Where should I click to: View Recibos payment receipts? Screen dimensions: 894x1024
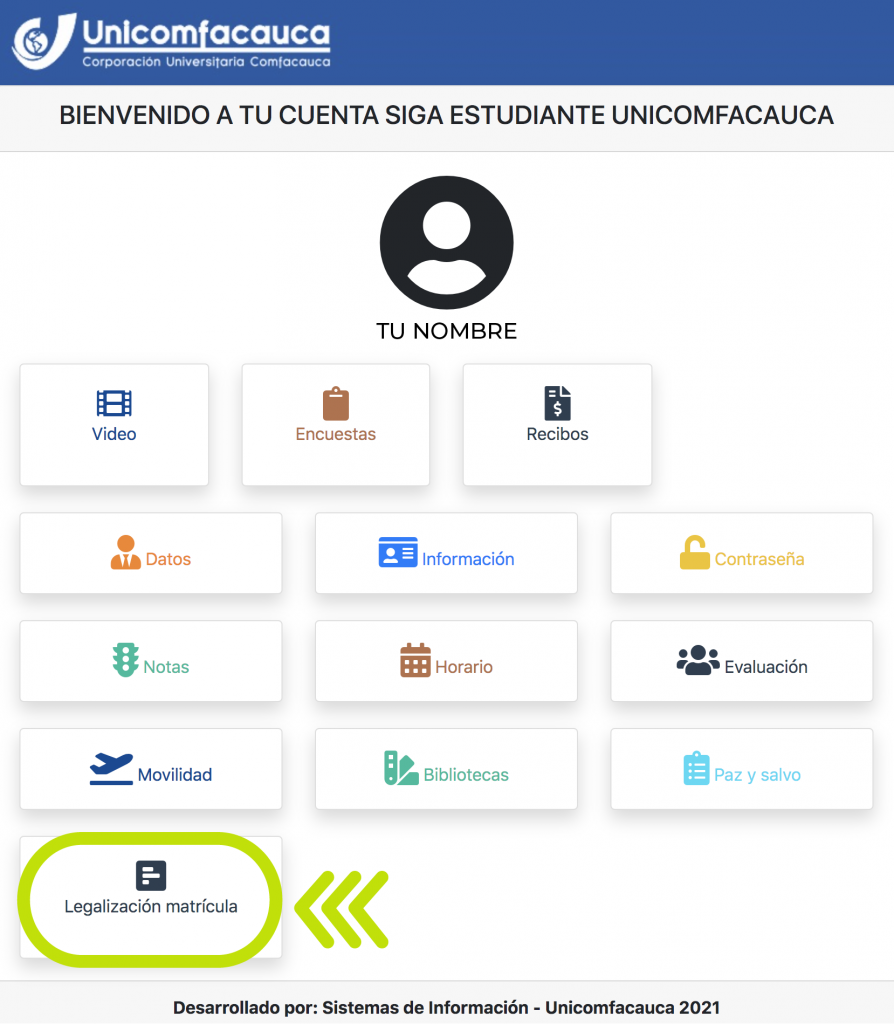click(557, 424)
